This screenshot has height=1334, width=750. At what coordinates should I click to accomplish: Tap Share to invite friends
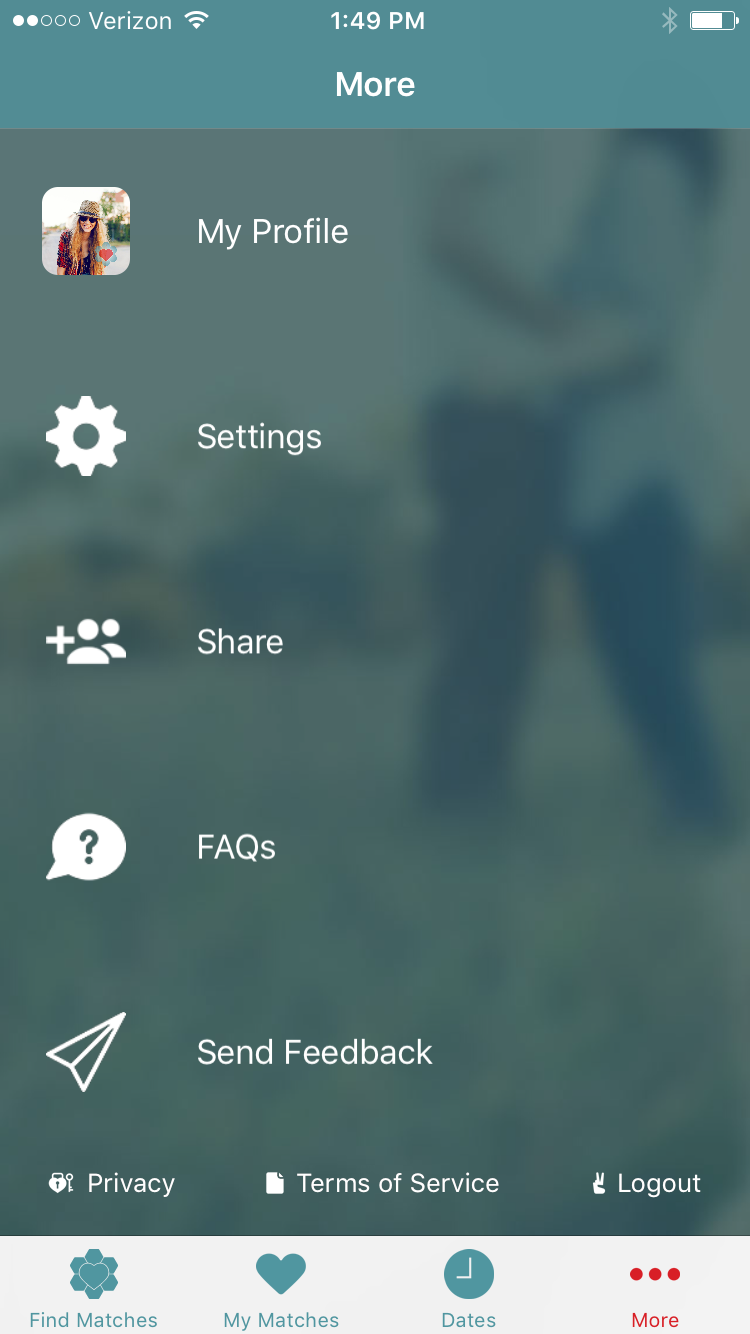(239, 642)
